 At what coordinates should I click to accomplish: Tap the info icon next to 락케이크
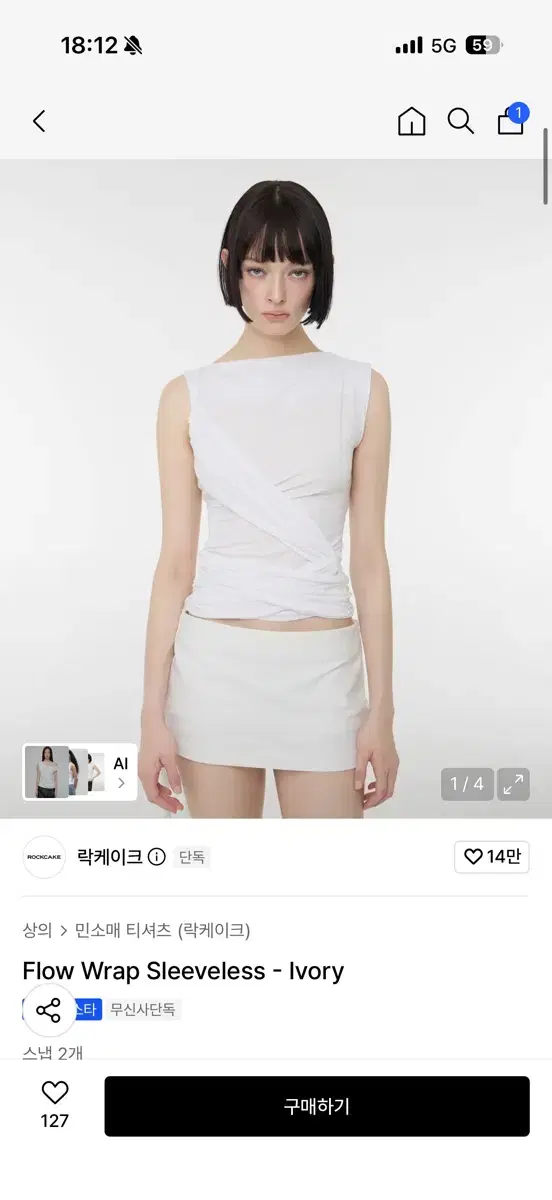[x=156, y=857]
